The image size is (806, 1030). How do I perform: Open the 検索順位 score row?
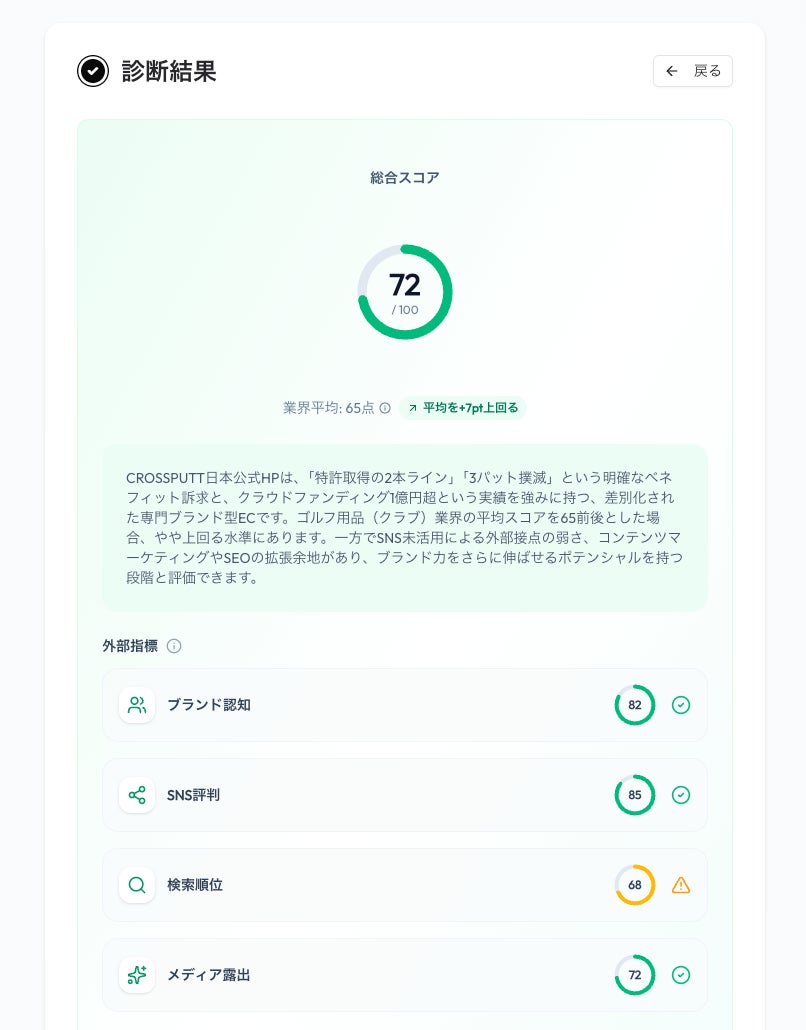click(404, 885)
